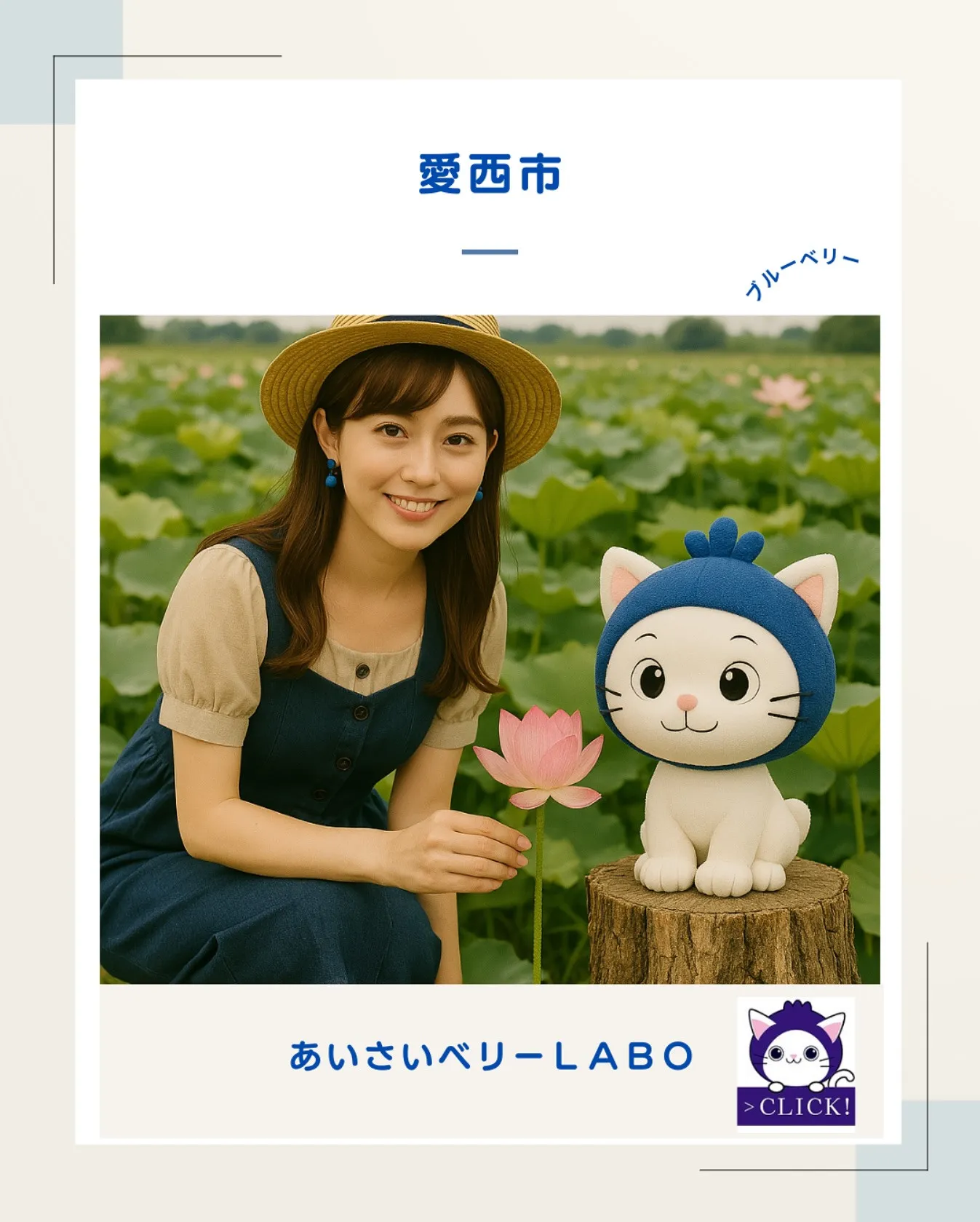Toggle the ブルーベリー label visibility

800,273
